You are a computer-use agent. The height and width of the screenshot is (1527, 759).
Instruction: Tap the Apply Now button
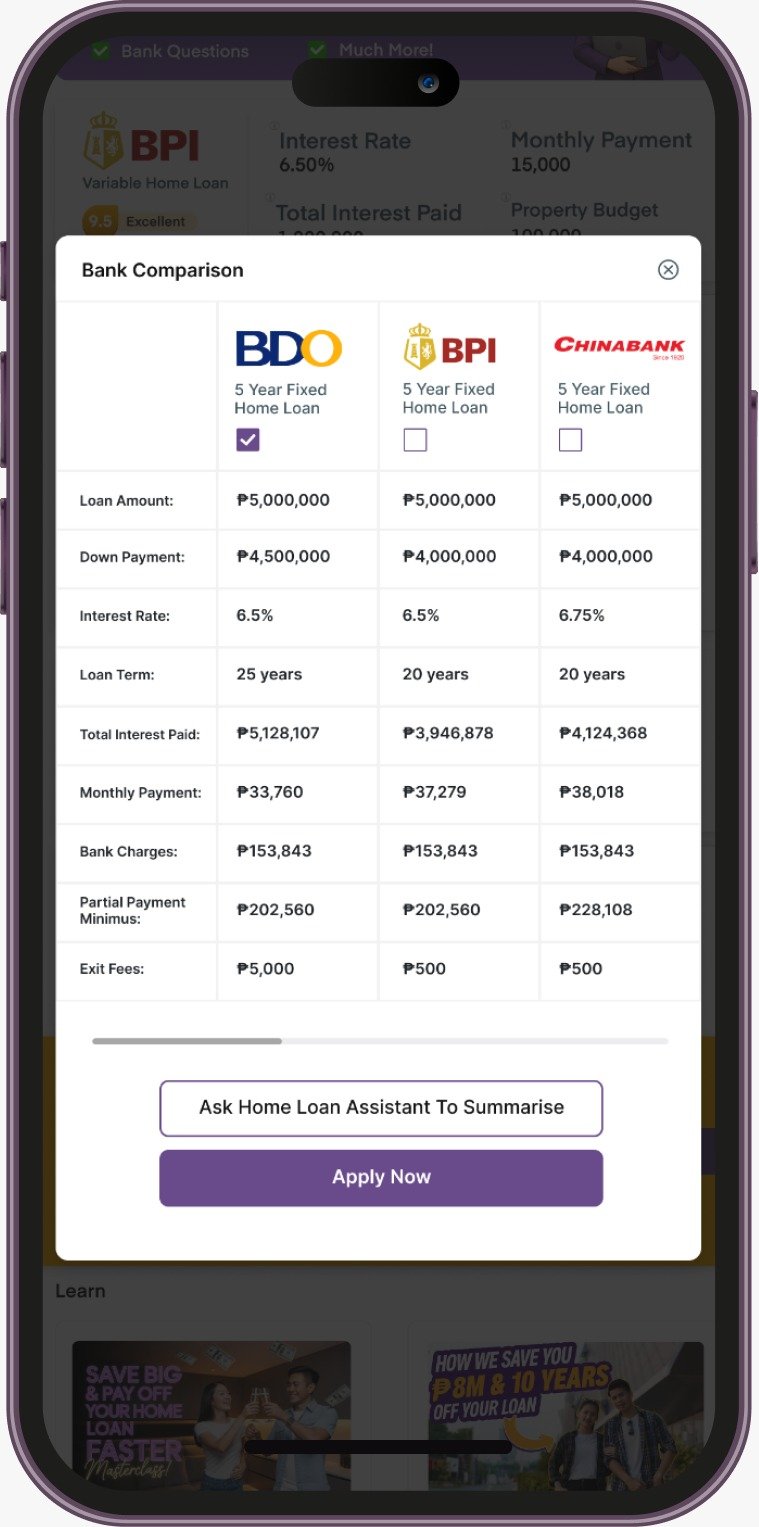[x=381, y=1177]
